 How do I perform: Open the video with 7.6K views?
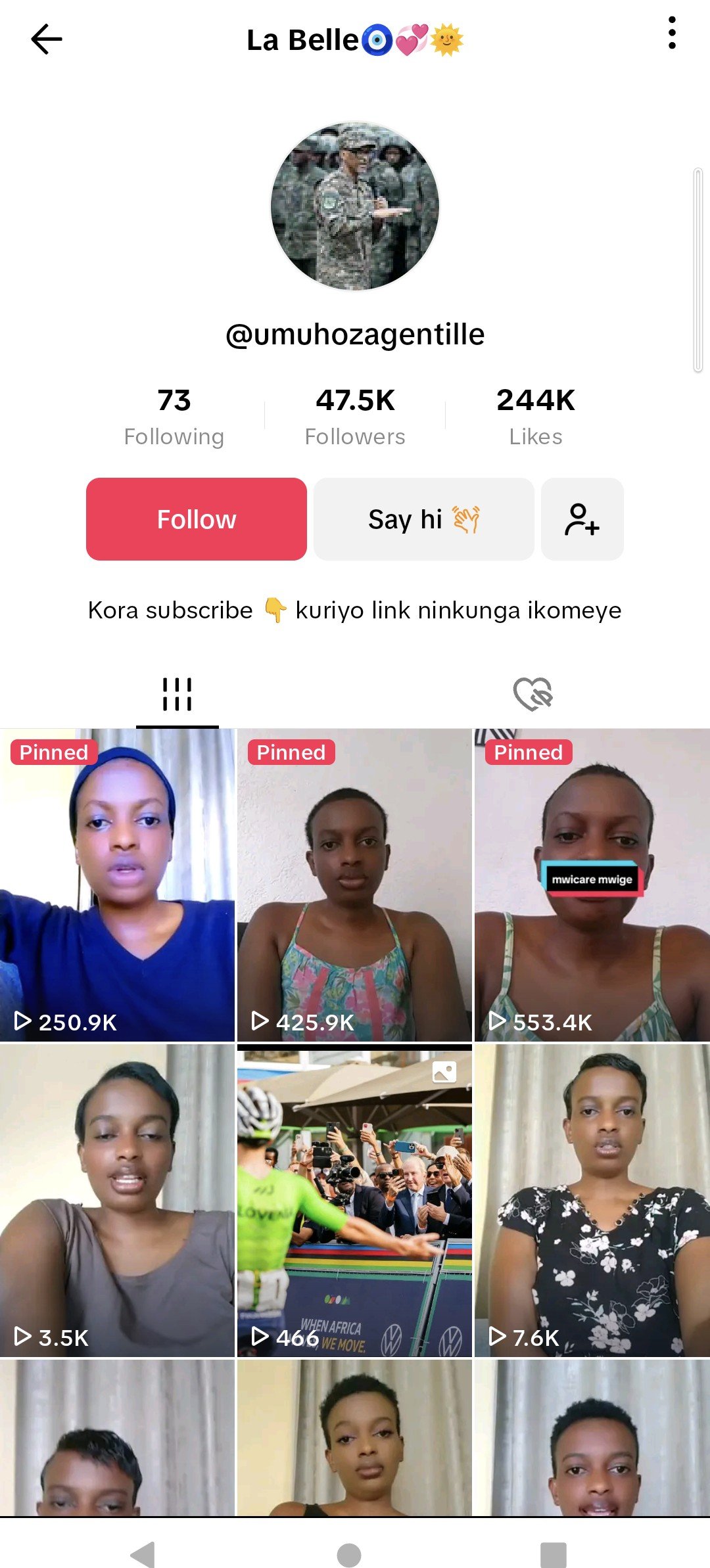592,1200
